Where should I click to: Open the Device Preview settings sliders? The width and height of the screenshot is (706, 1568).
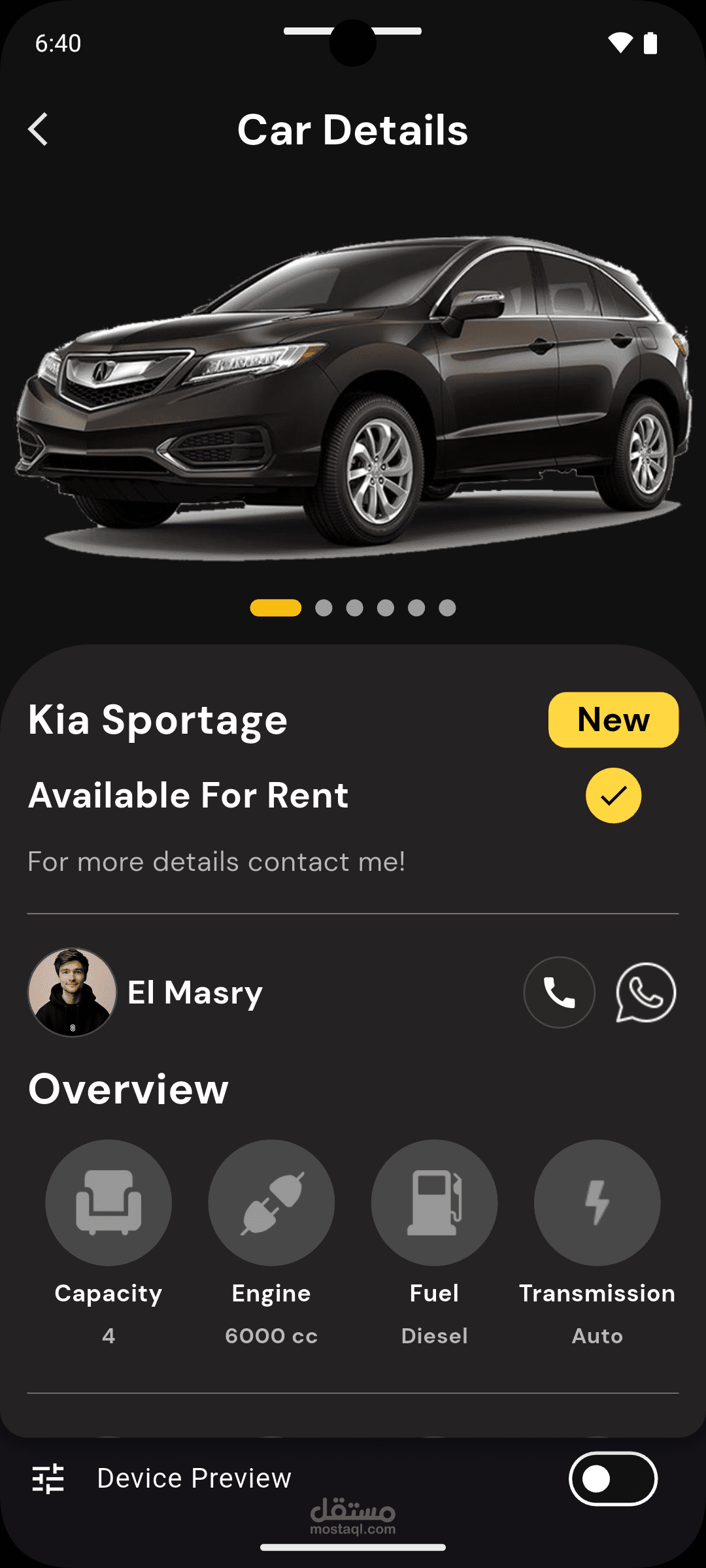[x=48, y=1478]
